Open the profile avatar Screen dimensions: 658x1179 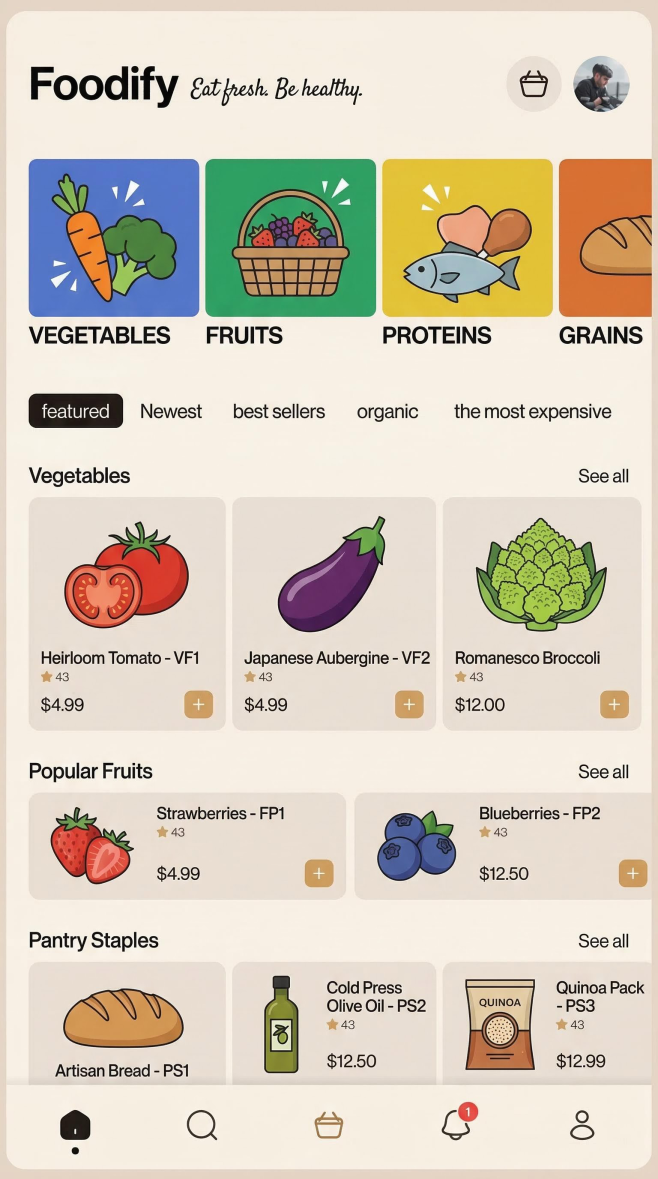tap(601, 84)
